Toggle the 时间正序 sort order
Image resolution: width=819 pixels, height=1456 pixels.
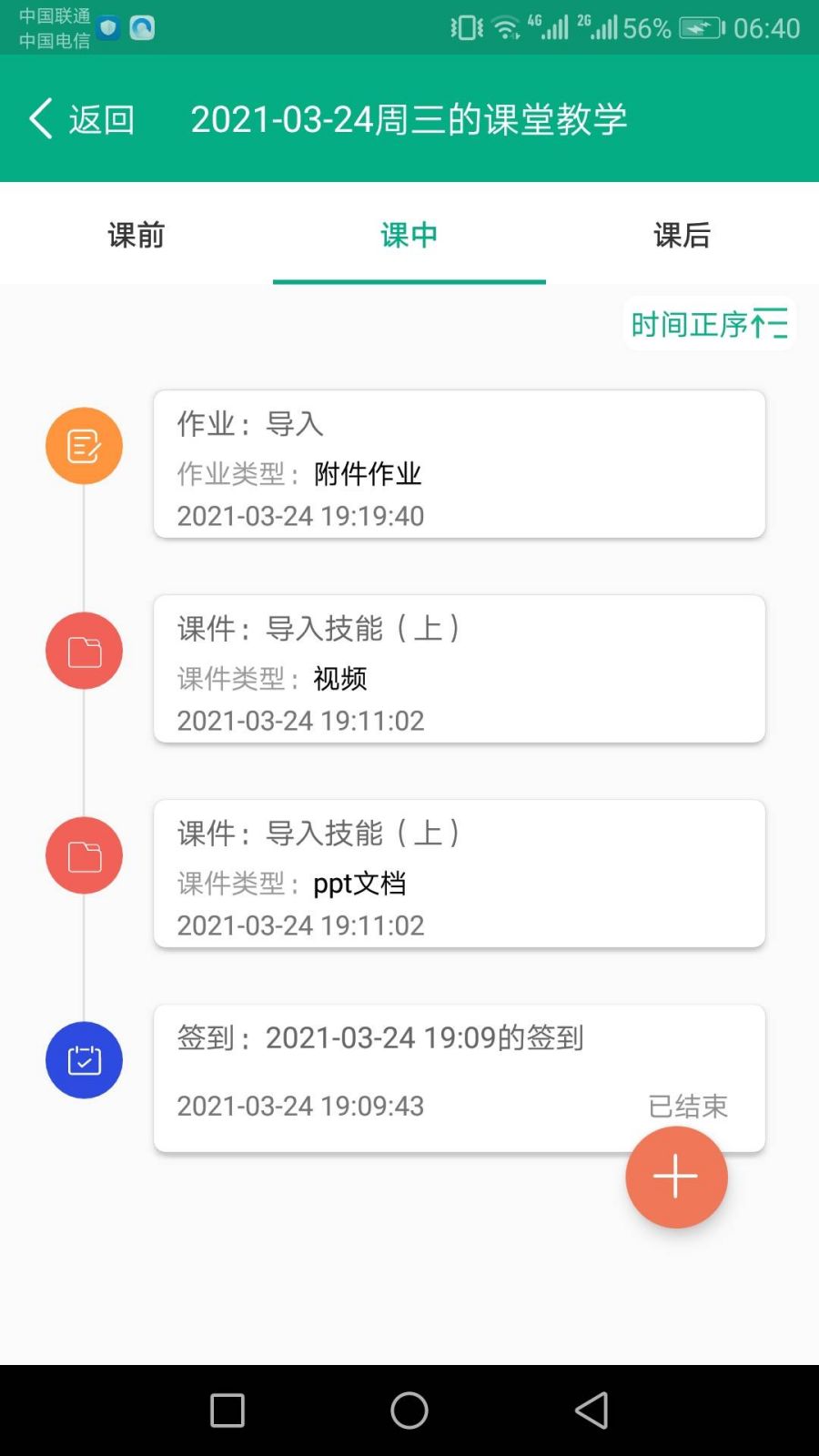tap(709, 324)
